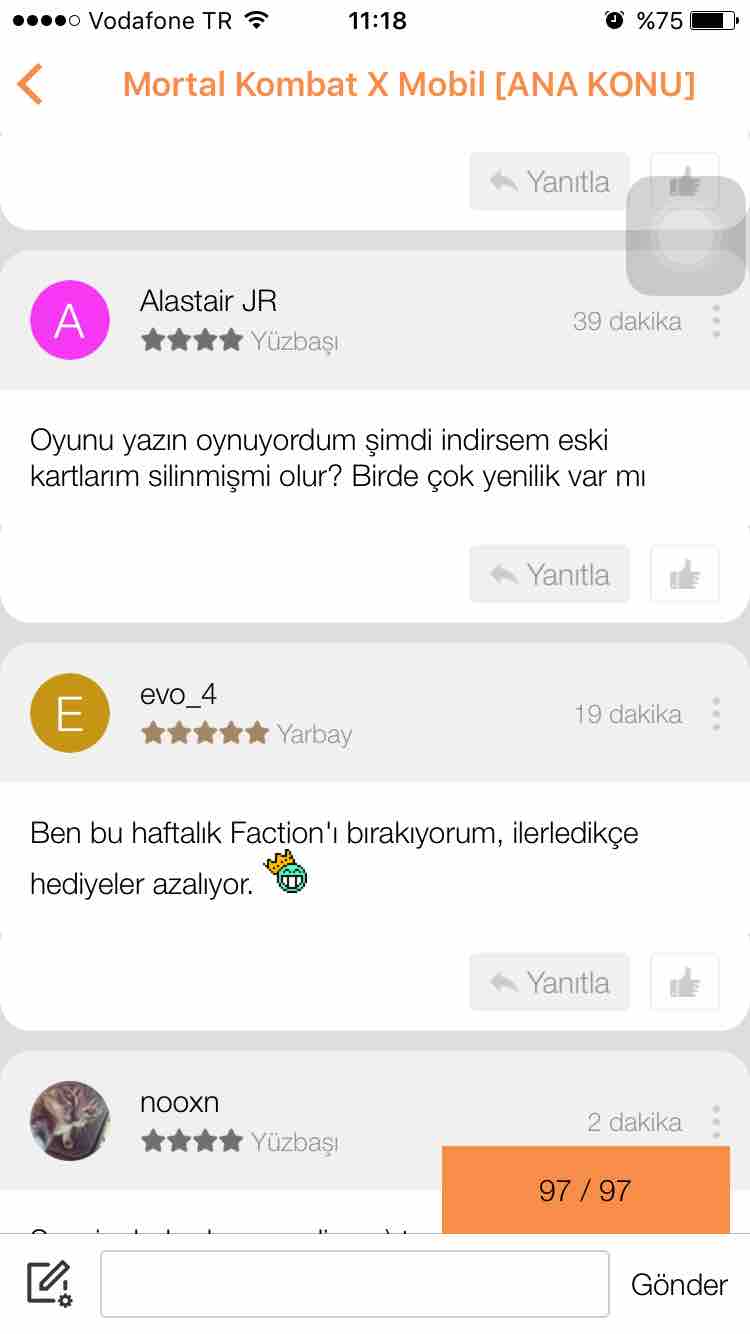Tap the 97 / 97 page indicator
750x1334 pixels.
point(585,1190)
